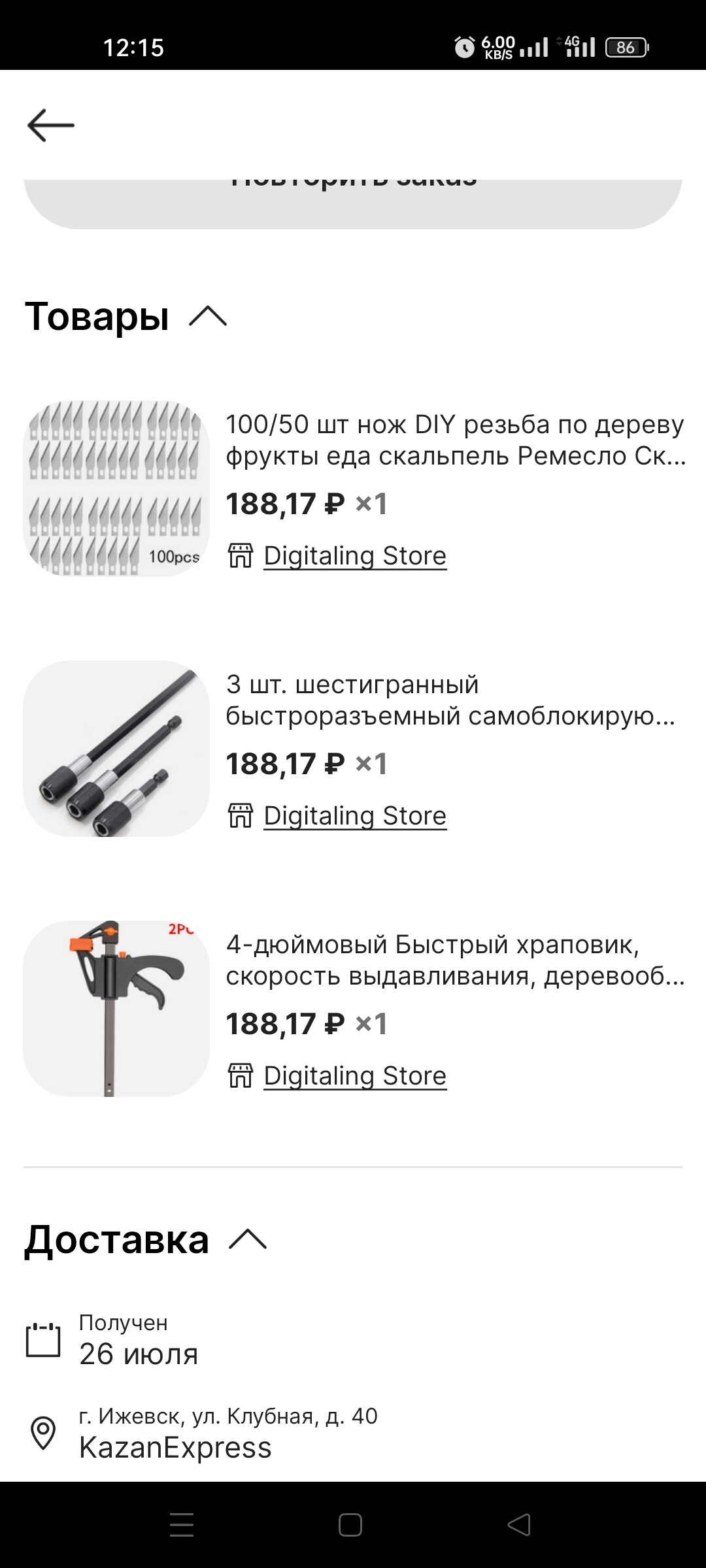Open Digitaling Store link under ratchet clamp item
The image size is (706, 1568).
(x=355, y=1076)
